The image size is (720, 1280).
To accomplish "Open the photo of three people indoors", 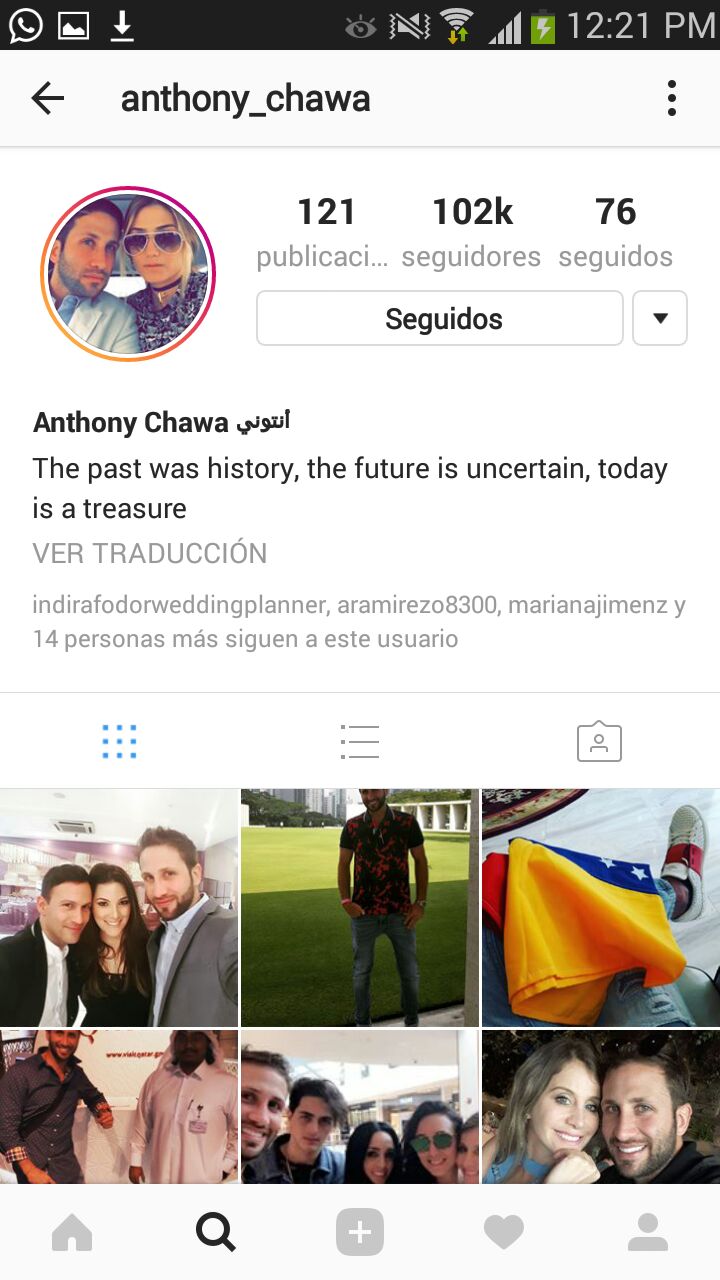I will 119,907.
